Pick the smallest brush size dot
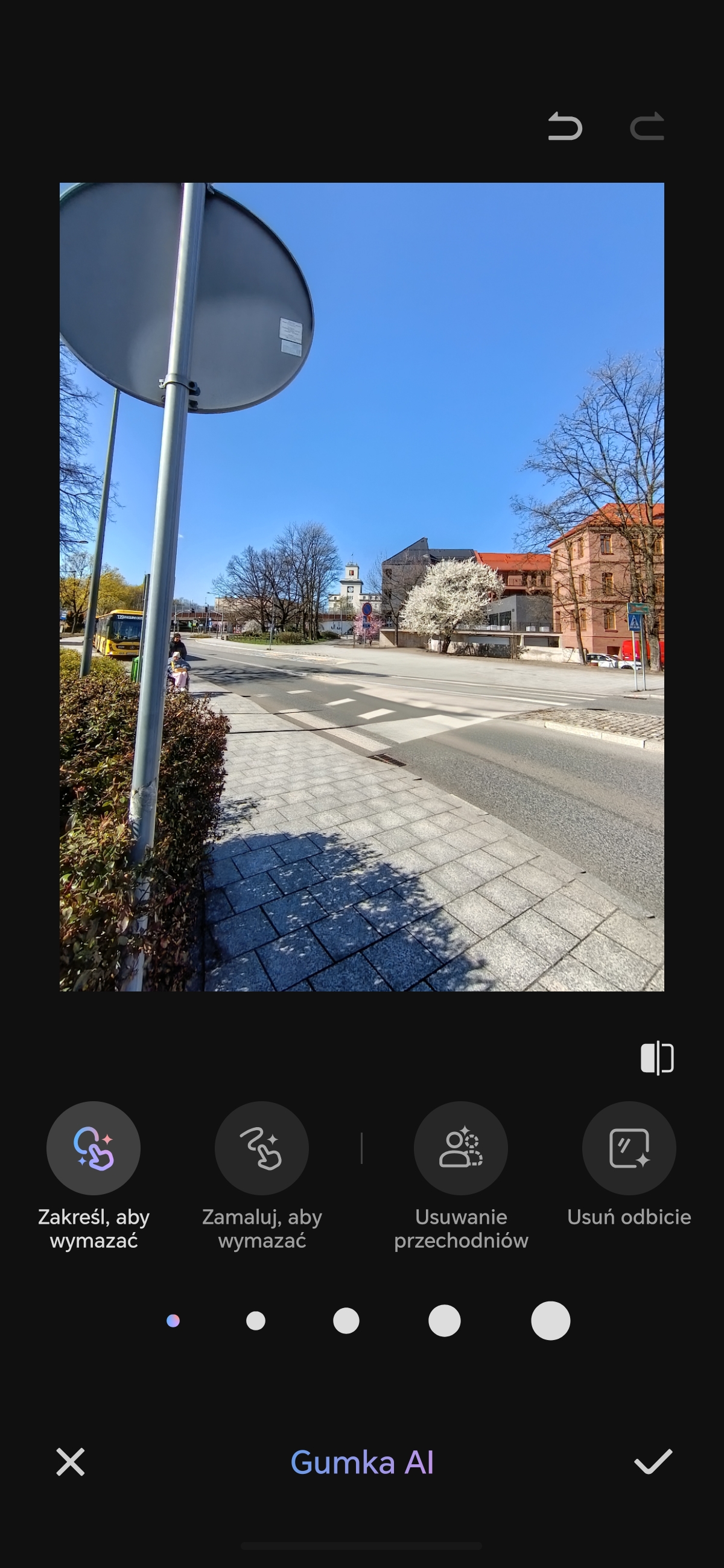 (x=173, y=1320)
